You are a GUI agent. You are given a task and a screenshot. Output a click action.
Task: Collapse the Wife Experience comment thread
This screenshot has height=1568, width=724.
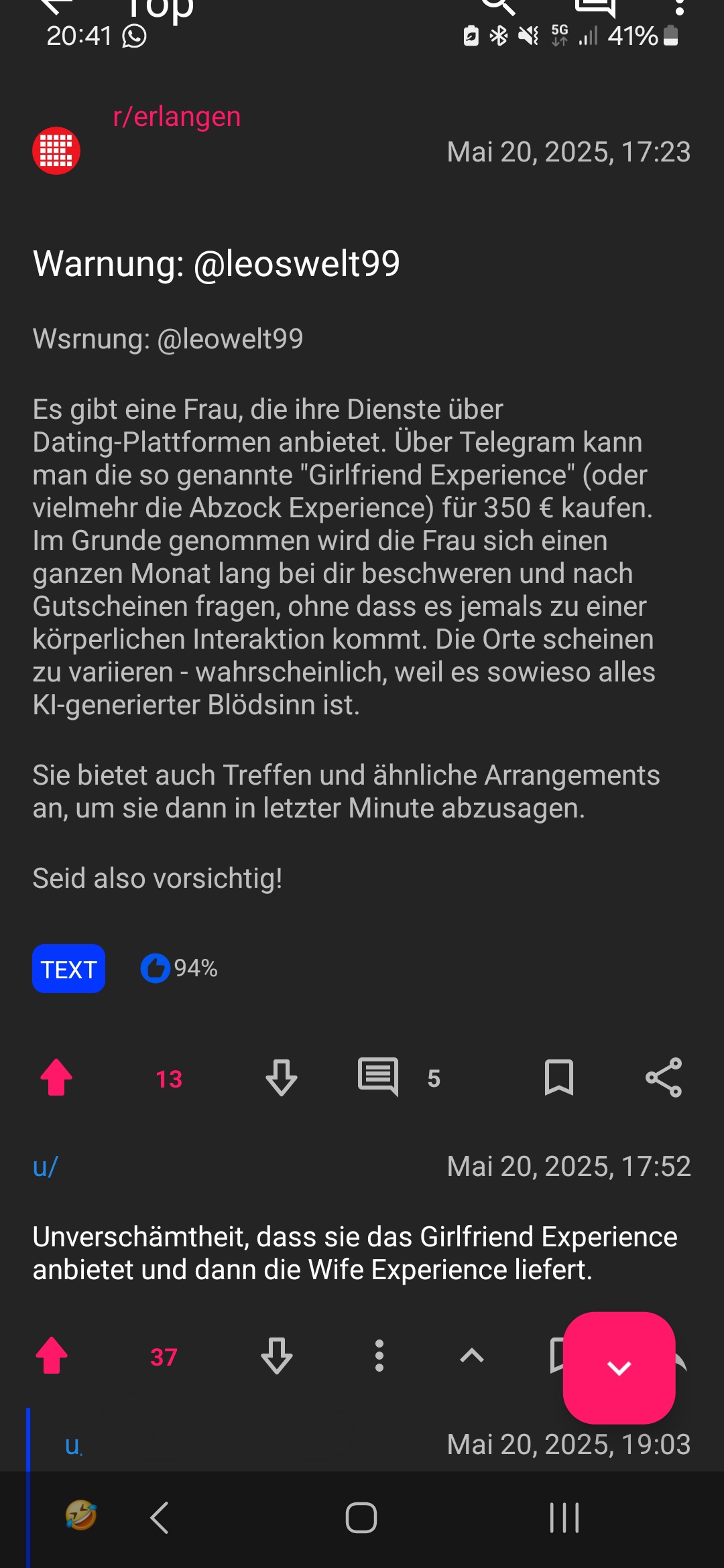point(472,1356)
